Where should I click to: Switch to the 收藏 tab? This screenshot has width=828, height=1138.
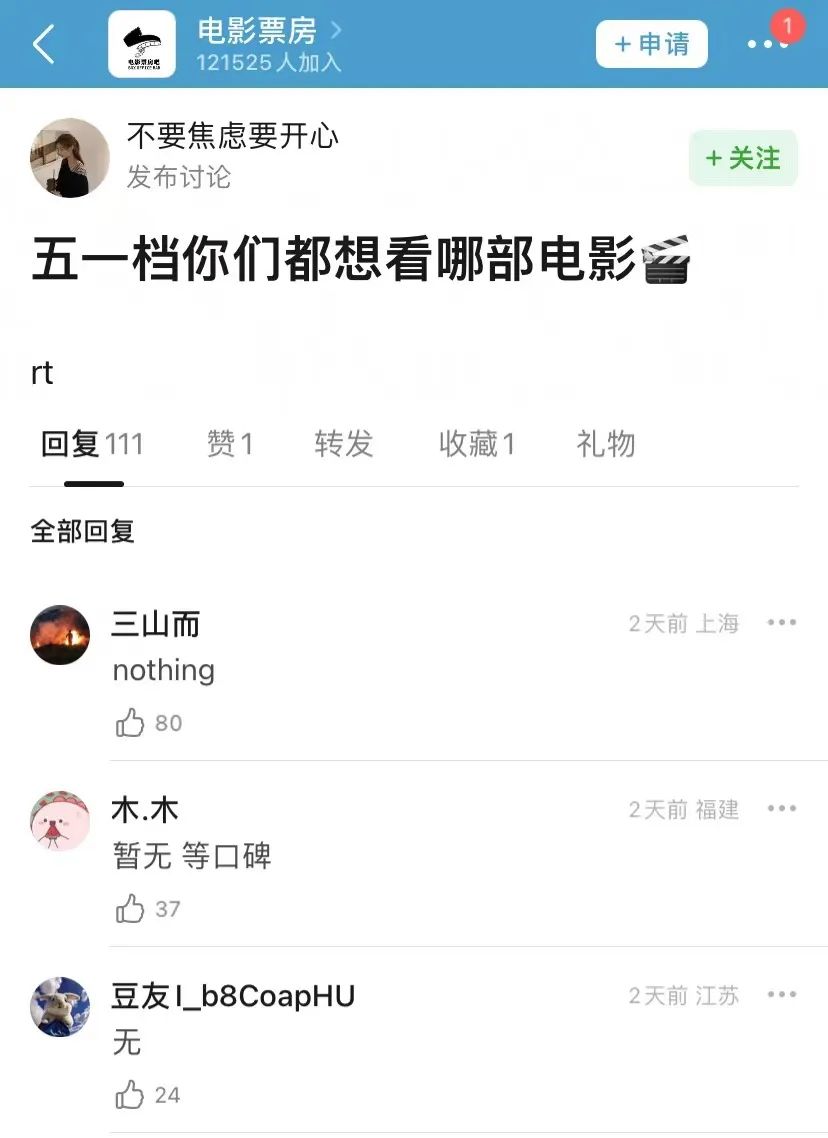(x=477, y=444)
